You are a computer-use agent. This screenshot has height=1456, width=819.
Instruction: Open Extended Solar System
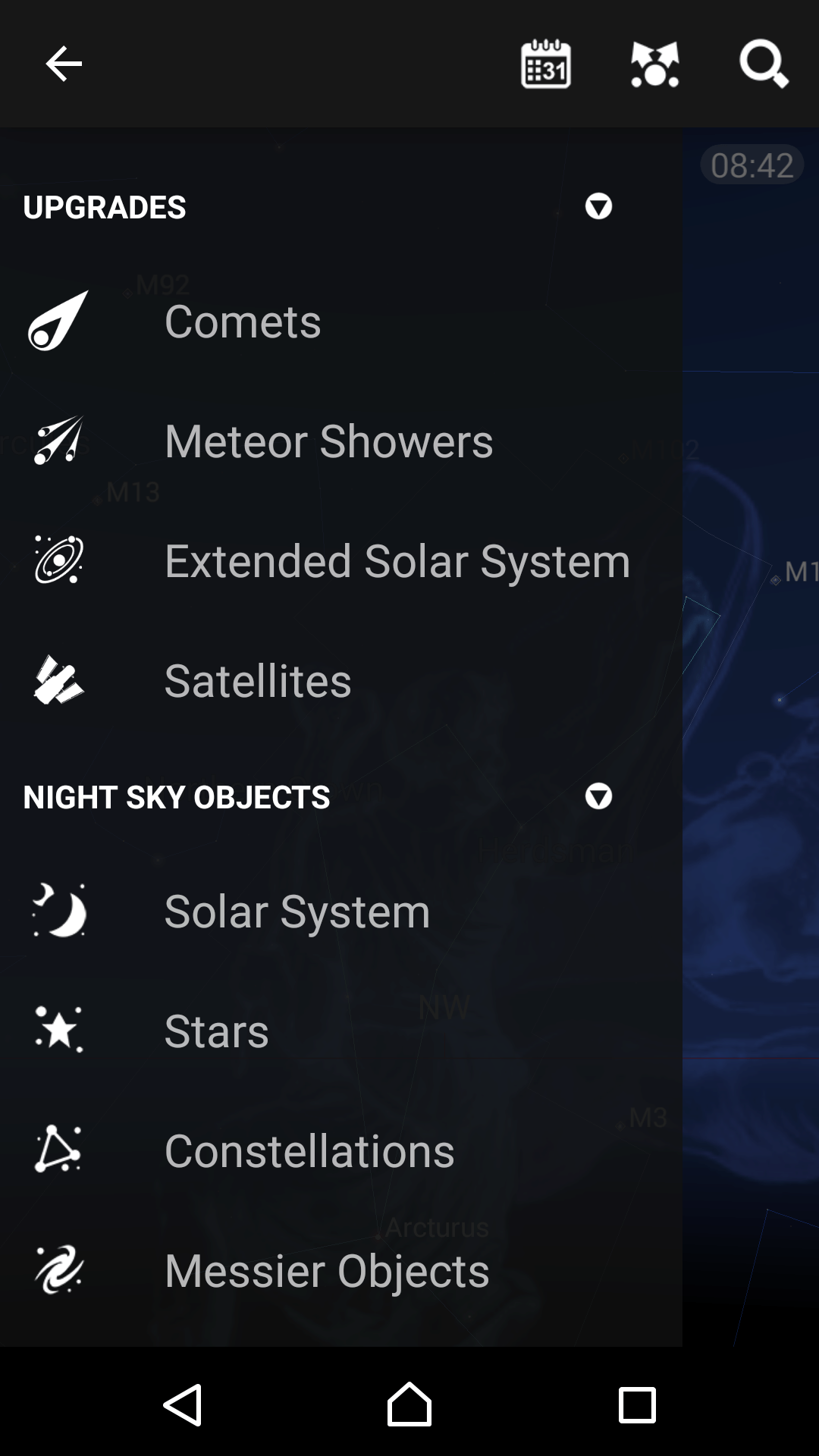341,560
